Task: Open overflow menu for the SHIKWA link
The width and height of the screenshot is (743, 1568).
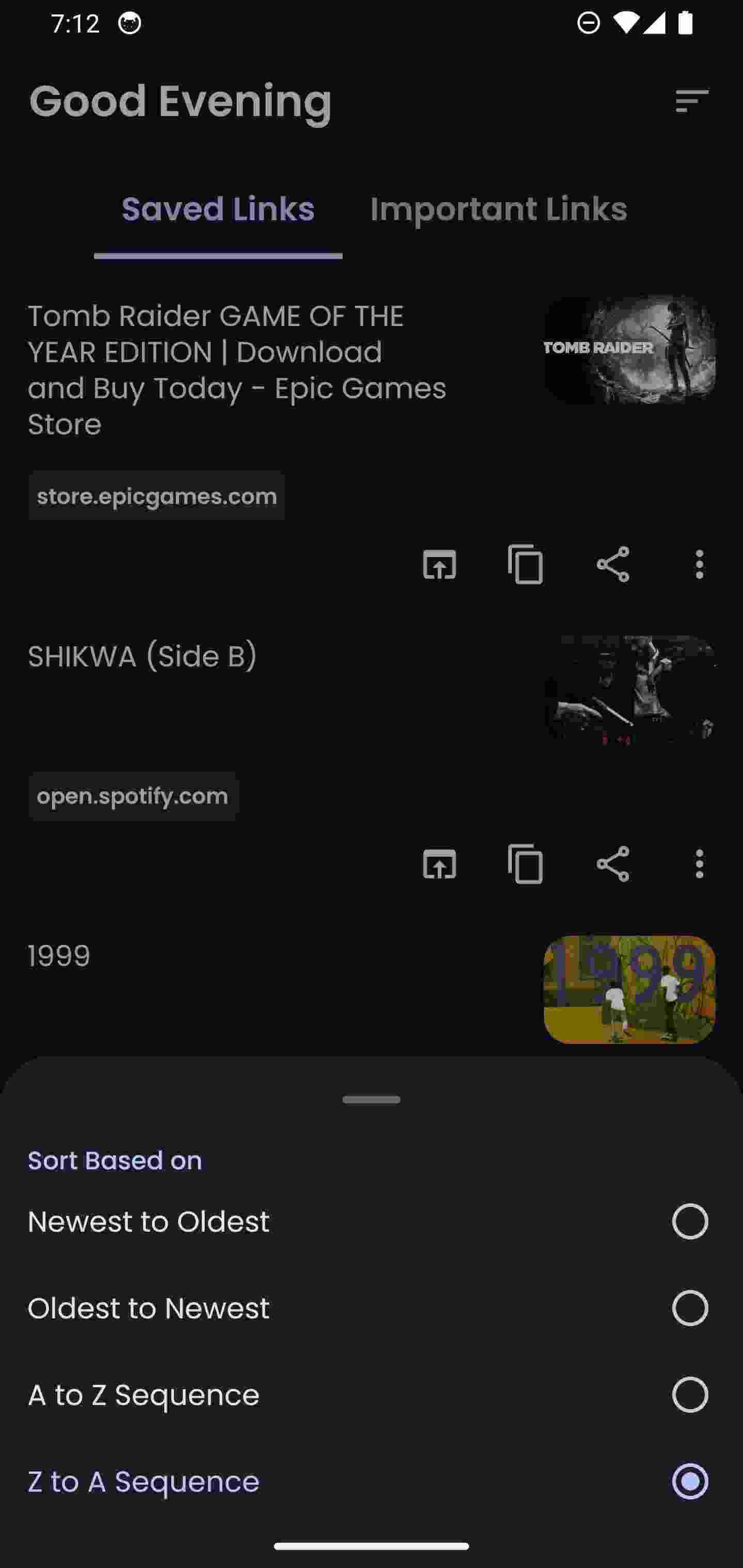Action: pyautogui.click(x=698, y=864)
